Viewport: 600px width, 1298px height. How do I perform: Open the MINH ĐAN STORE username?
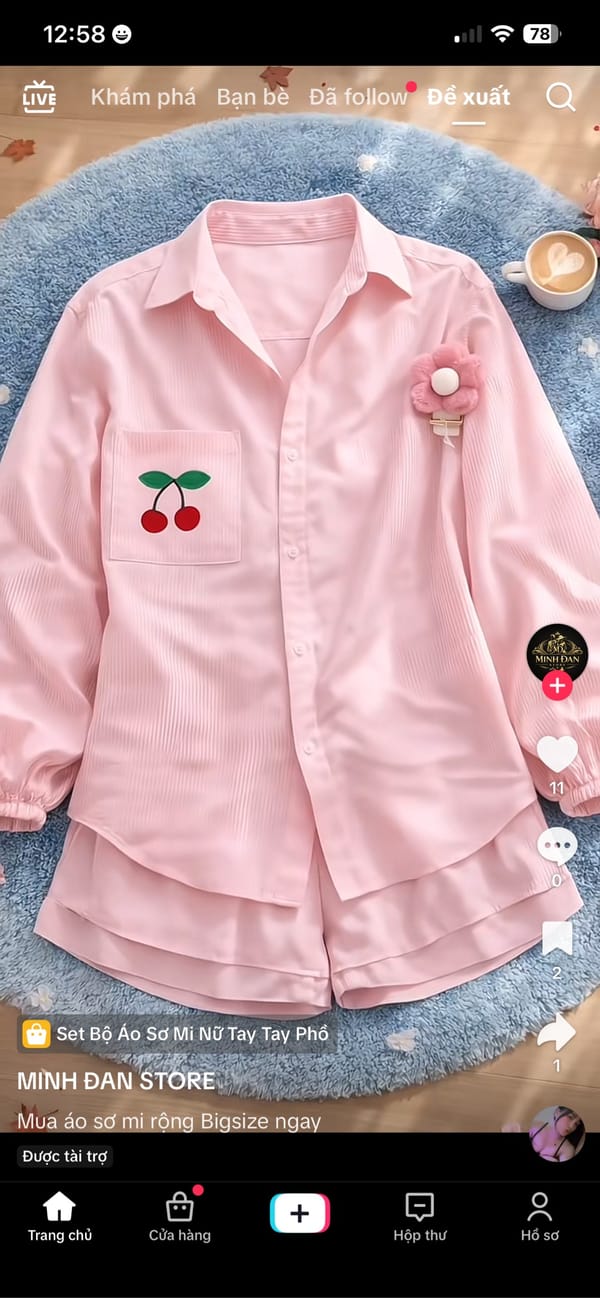[116, 1081]
